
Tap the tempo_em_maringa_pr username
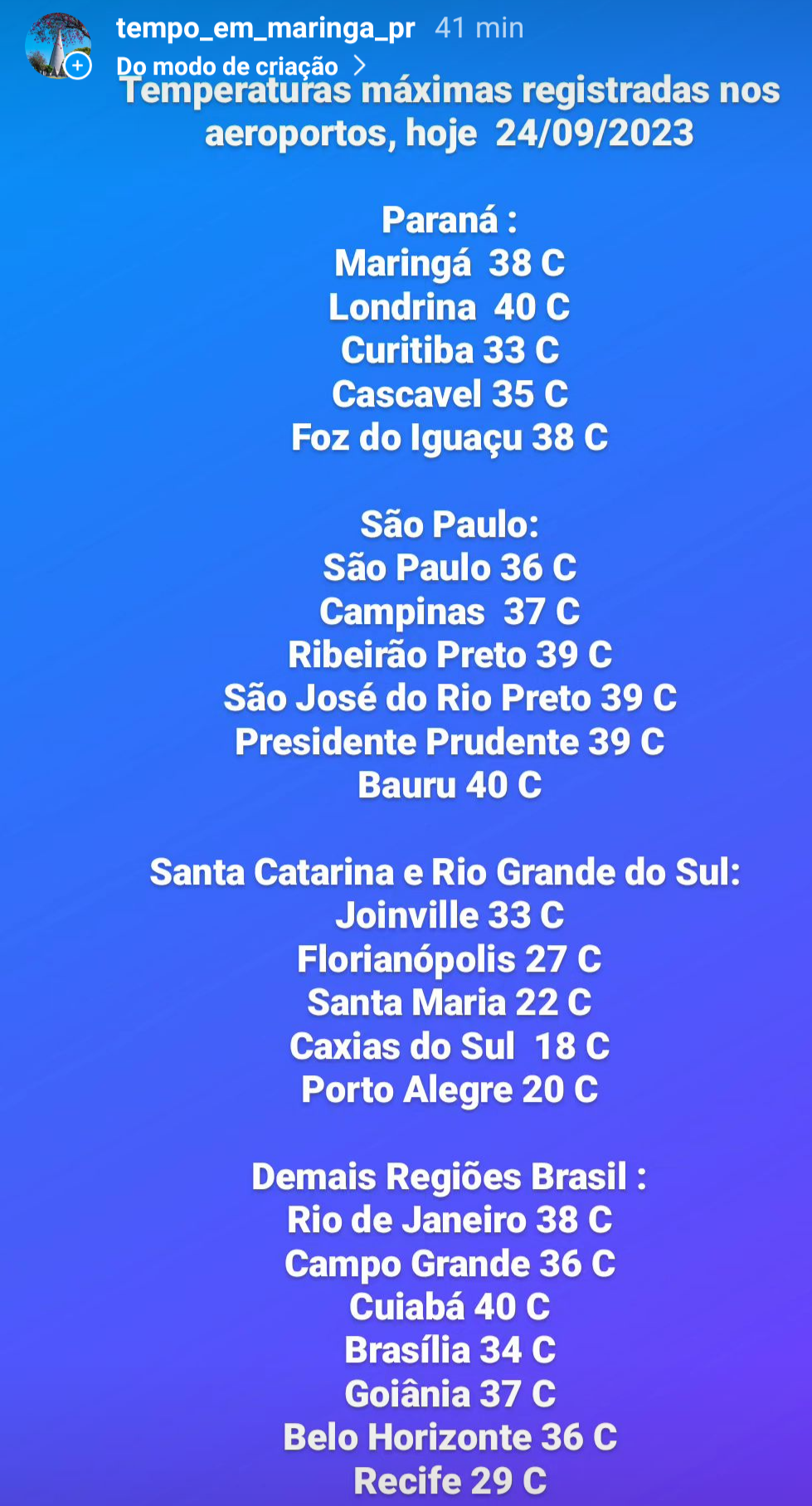pos(265,28)
